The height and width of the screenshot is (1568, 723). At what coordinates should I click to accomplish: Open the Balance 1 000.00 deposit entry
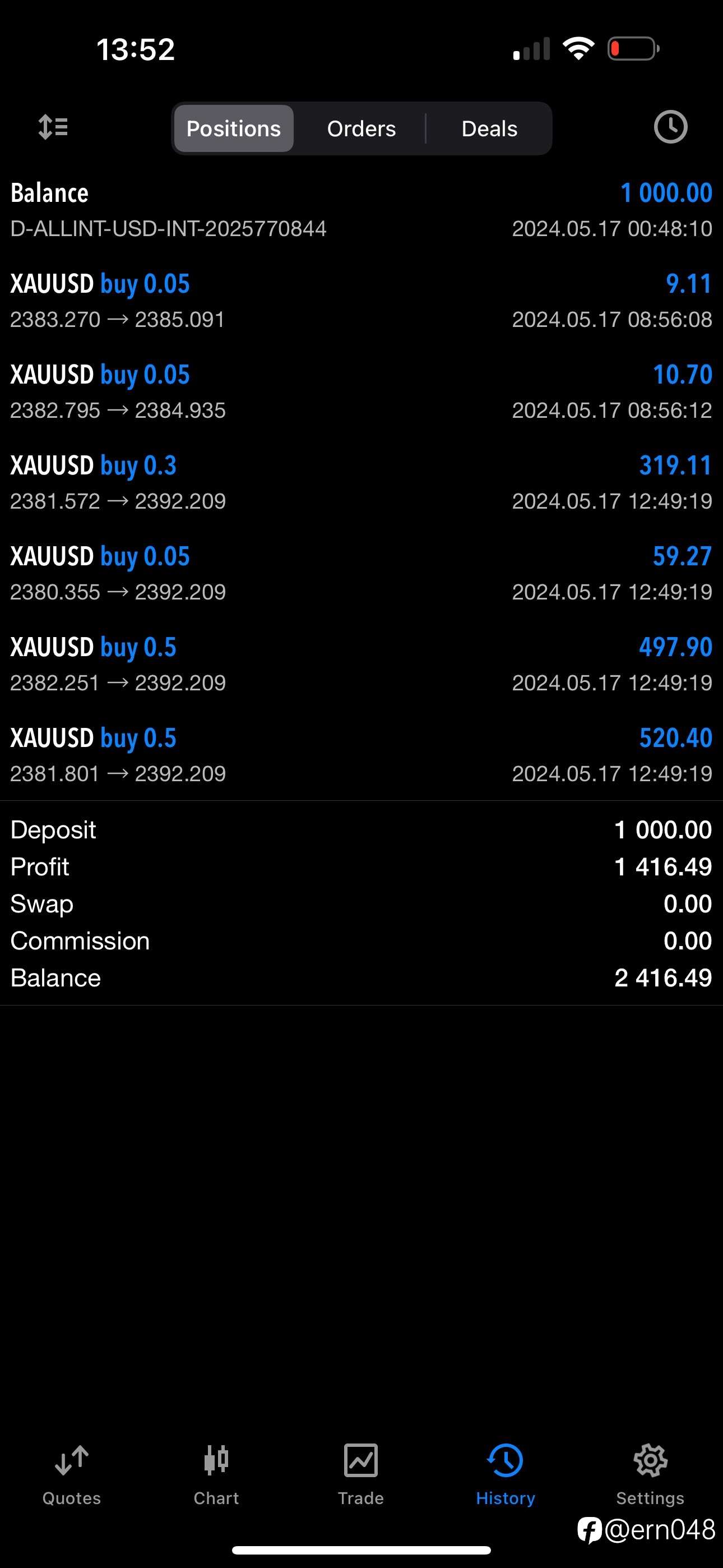[361, 210]
